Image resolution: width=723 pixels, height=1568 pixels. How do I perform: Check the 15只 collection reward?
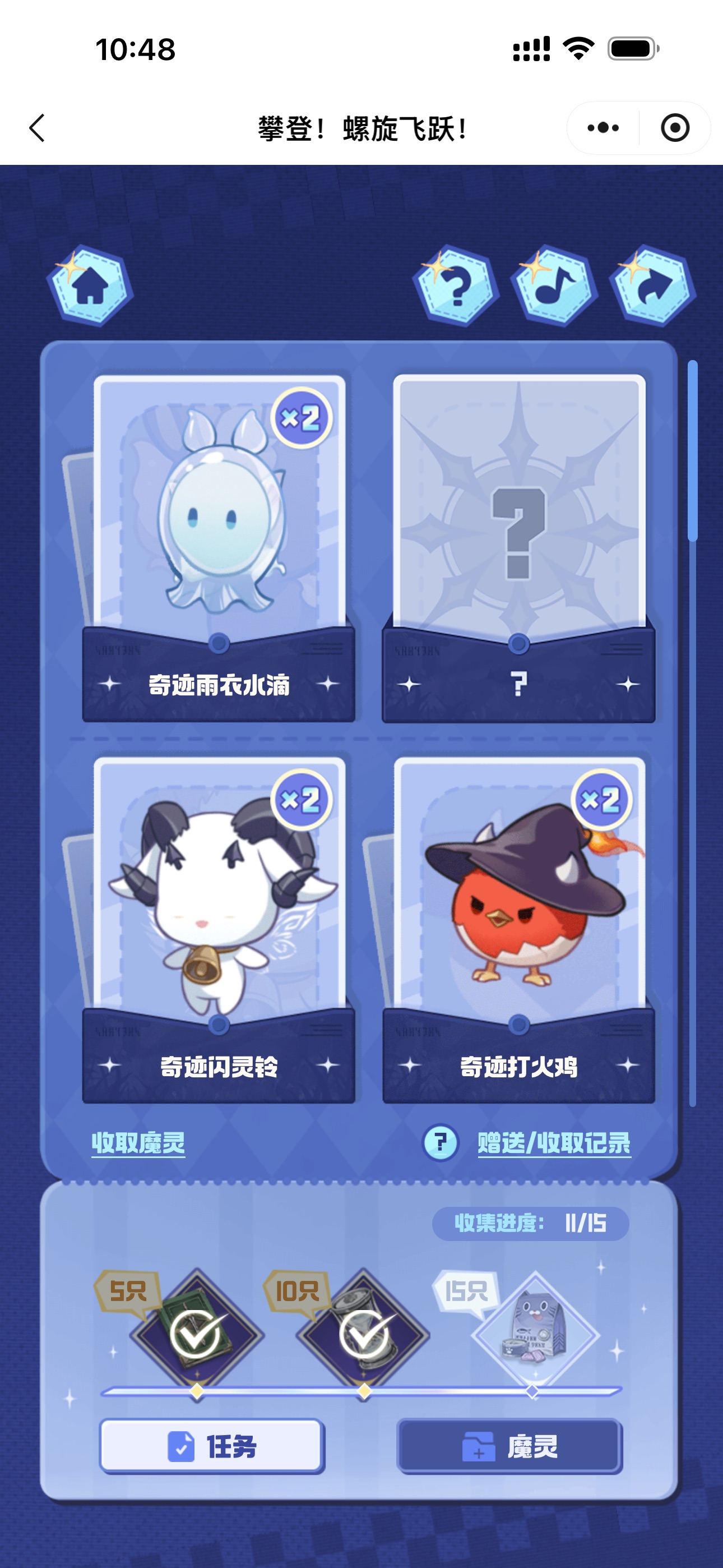click(x=534, y=1334)
